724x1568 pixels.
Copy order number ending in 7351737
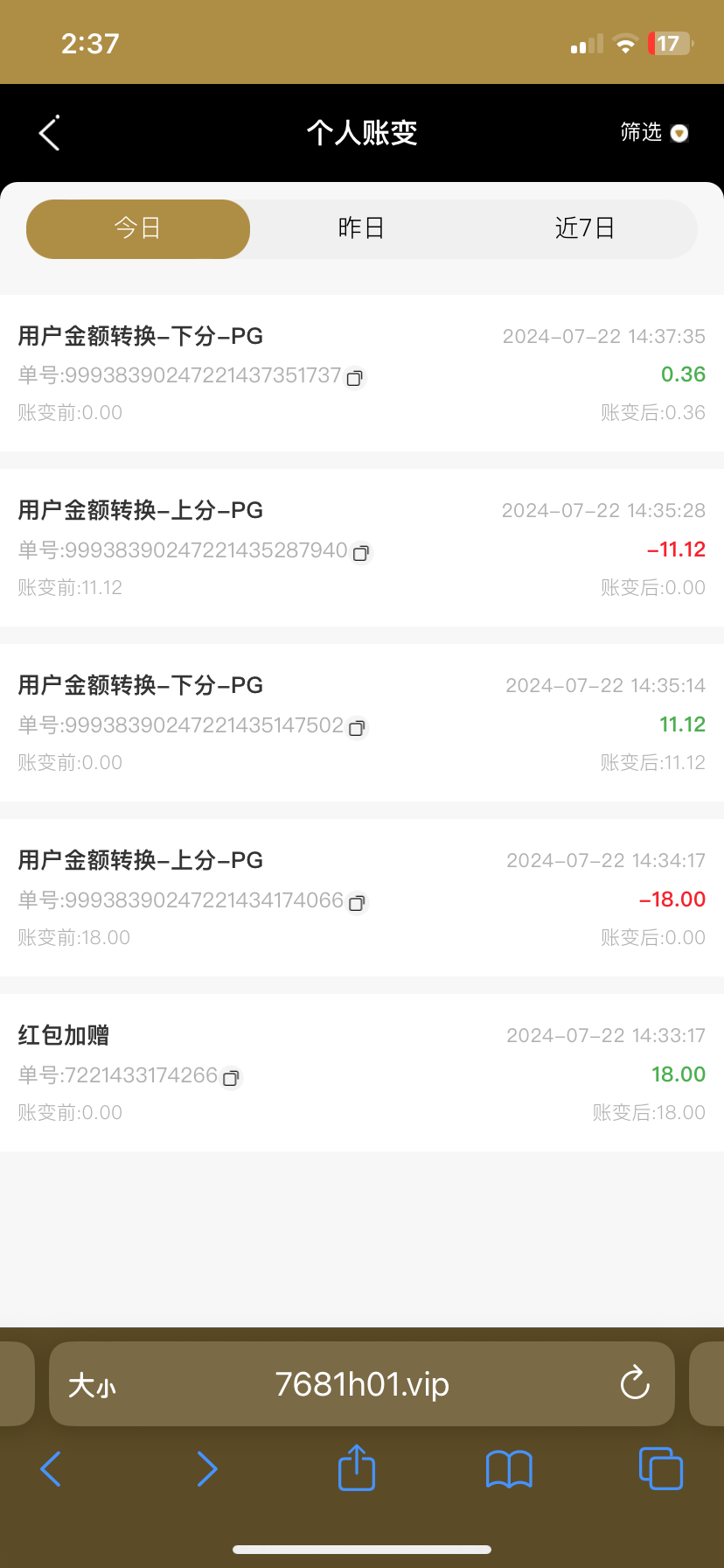[355, 378]
